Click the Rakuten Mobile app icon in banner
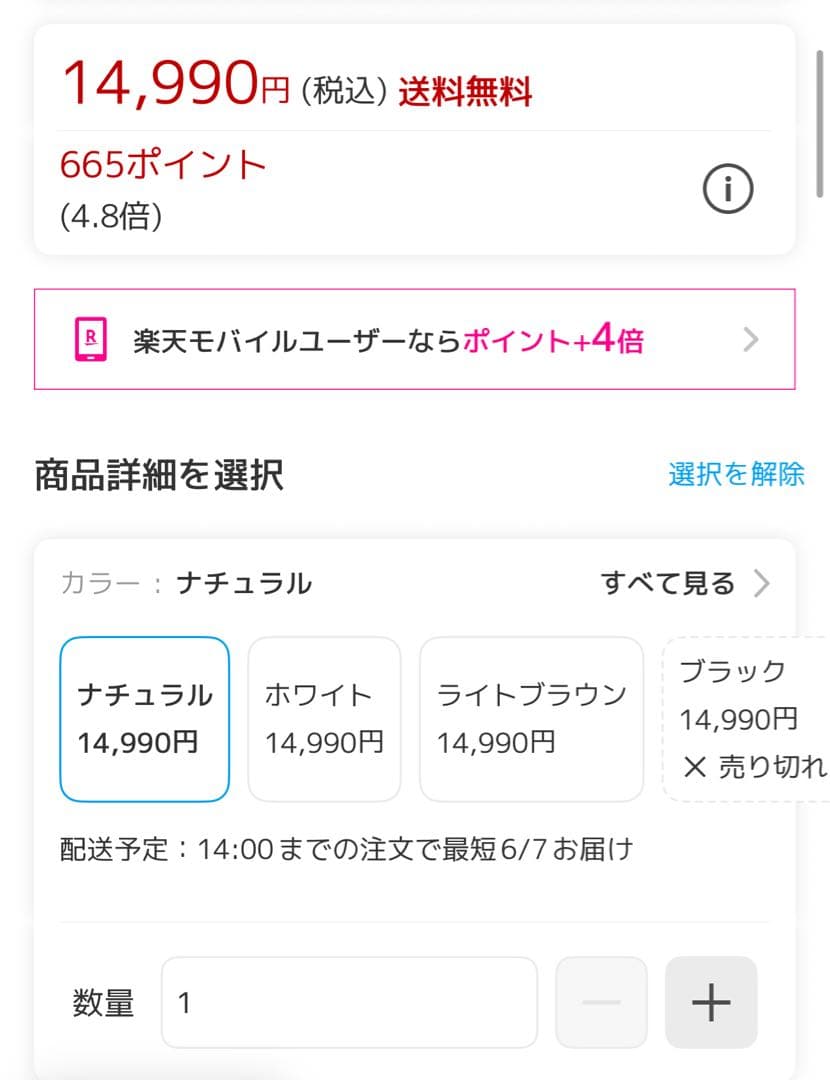The width and height of the screenshot is (830, 1080). 91,339
